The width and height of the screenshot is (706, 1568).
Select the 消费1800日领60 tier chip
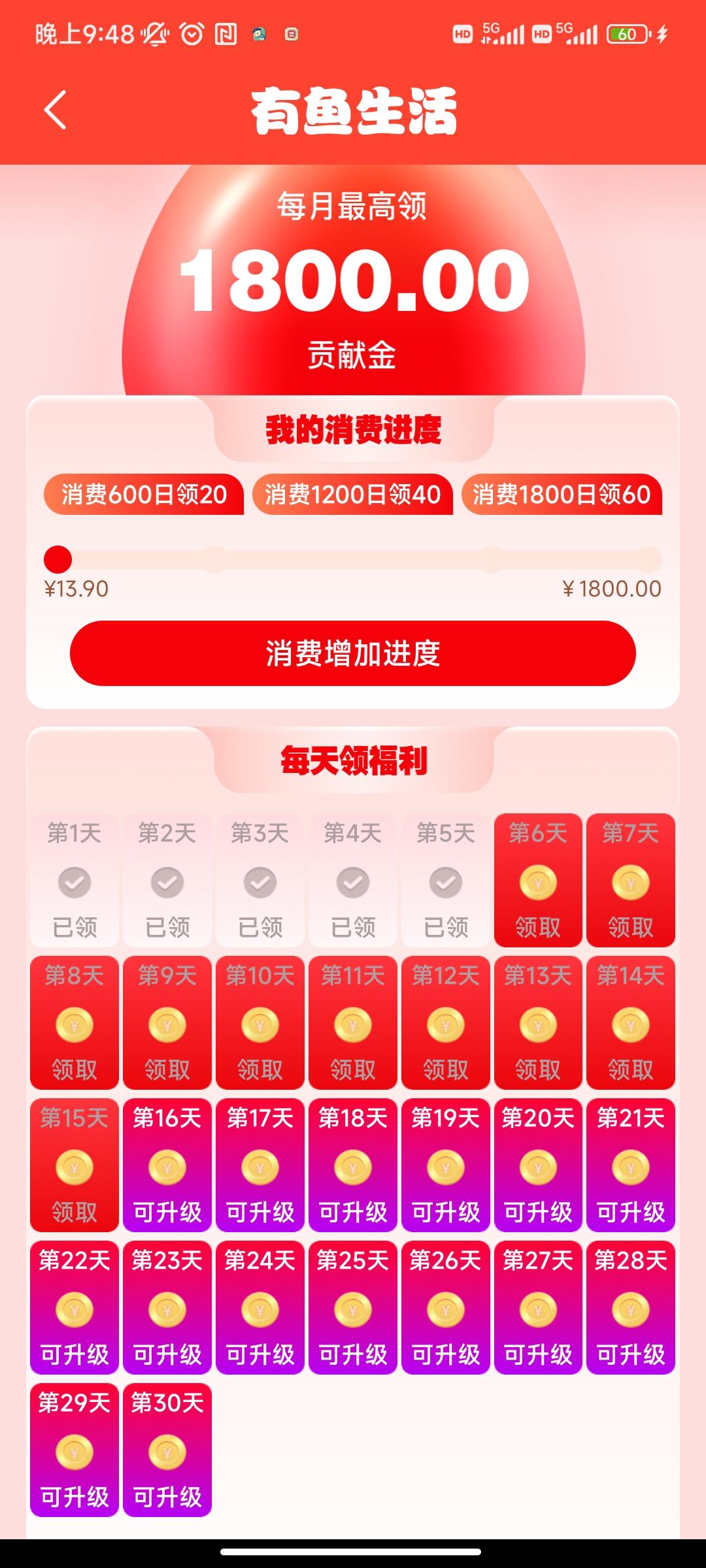[562, 495]
